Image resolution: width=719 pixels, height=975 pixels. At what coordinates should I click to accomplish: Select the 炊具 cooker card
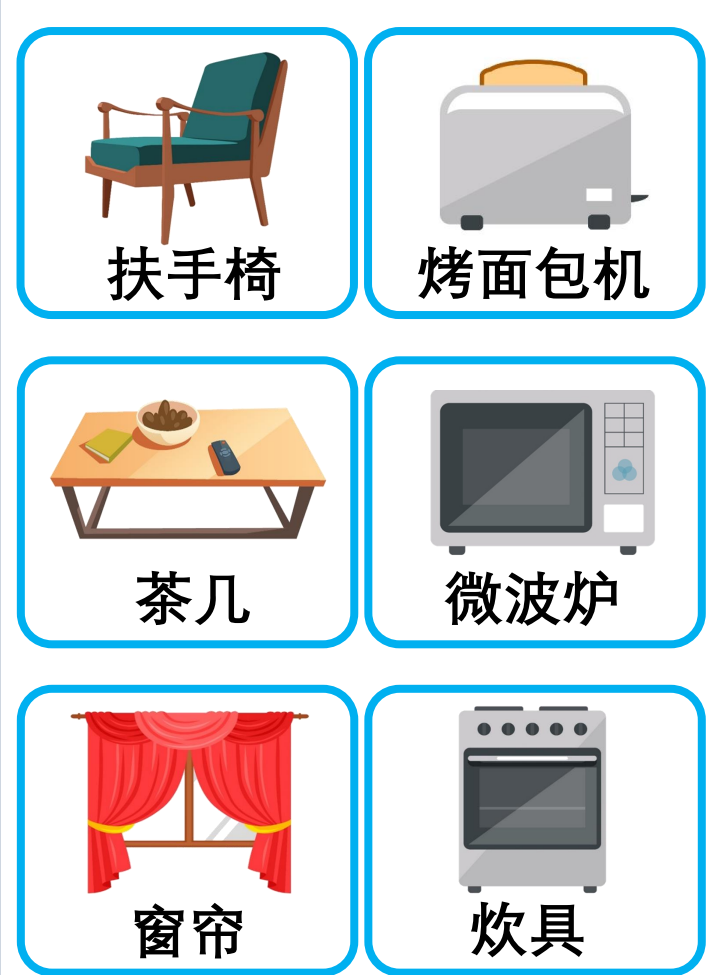pos(534,830)
